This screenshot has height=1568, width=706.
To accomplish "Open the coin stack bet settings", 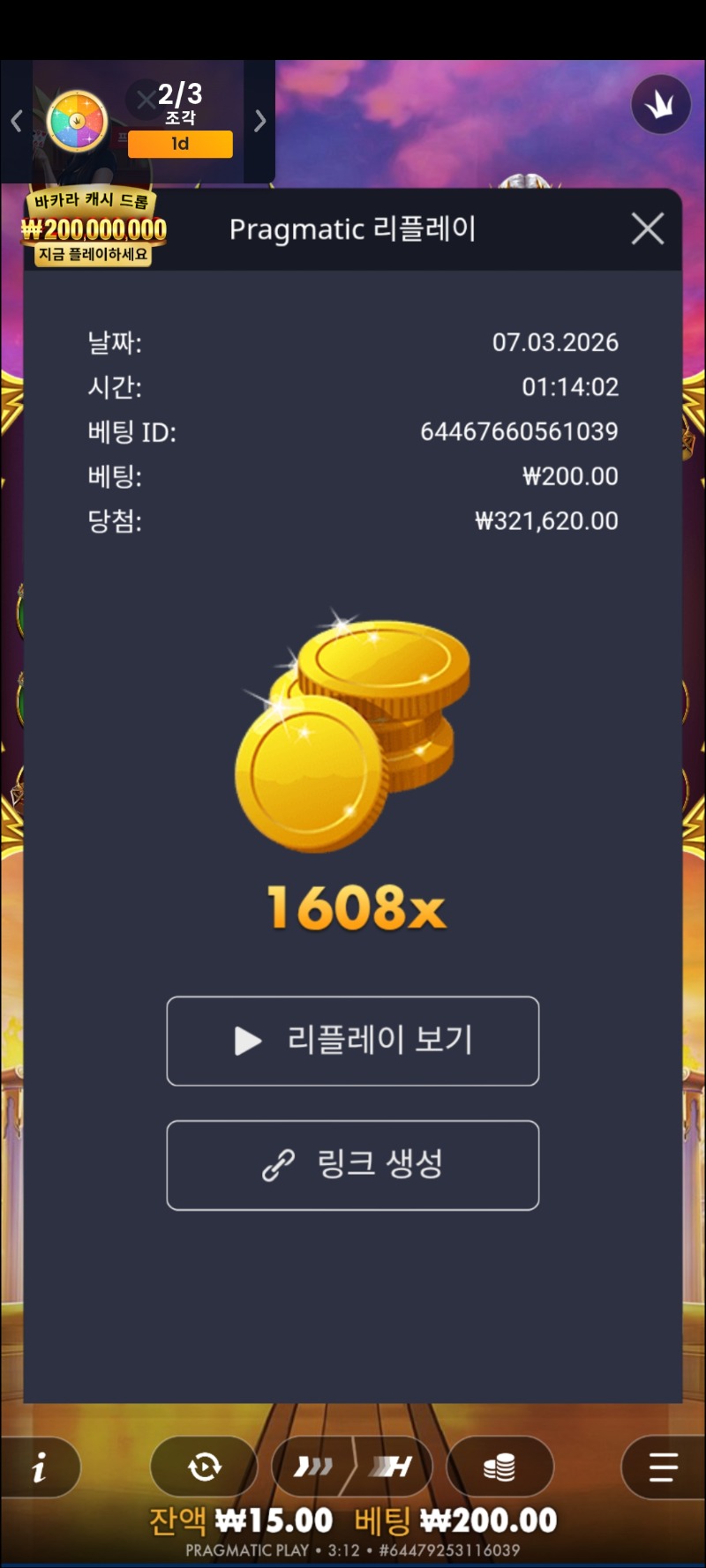I will [x=499, y=1467].
